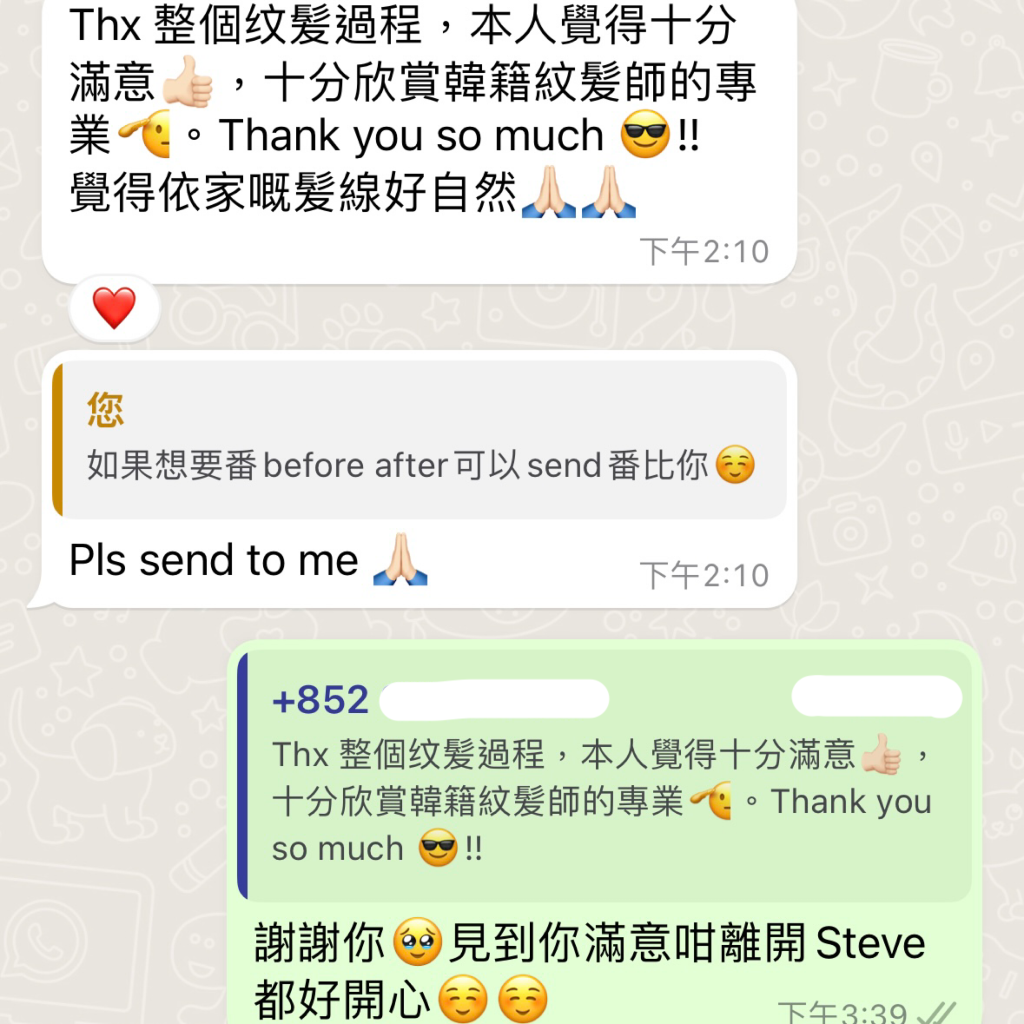Screen dimensions: 1024x1024
Task: Jump to quoted +852 message in green bubble
Action: [605, 776]
